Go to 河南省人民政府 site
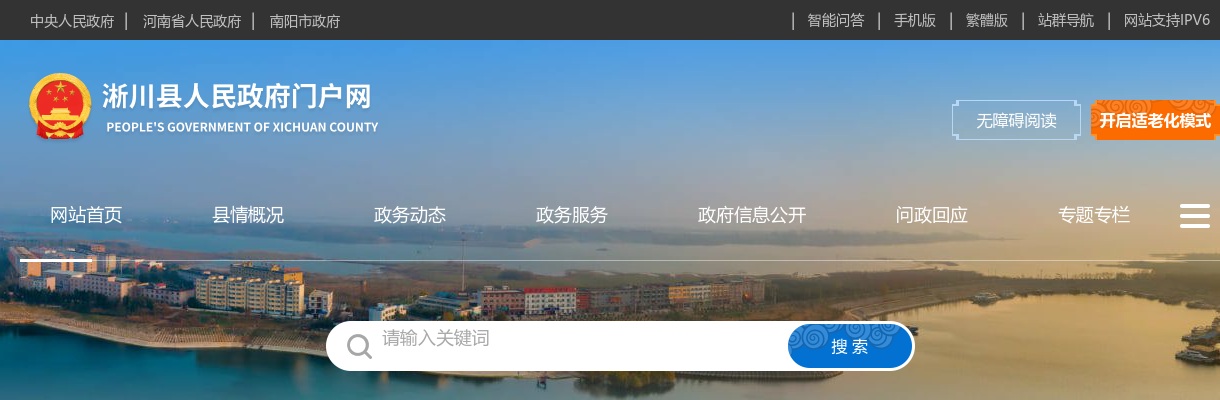 192,21
